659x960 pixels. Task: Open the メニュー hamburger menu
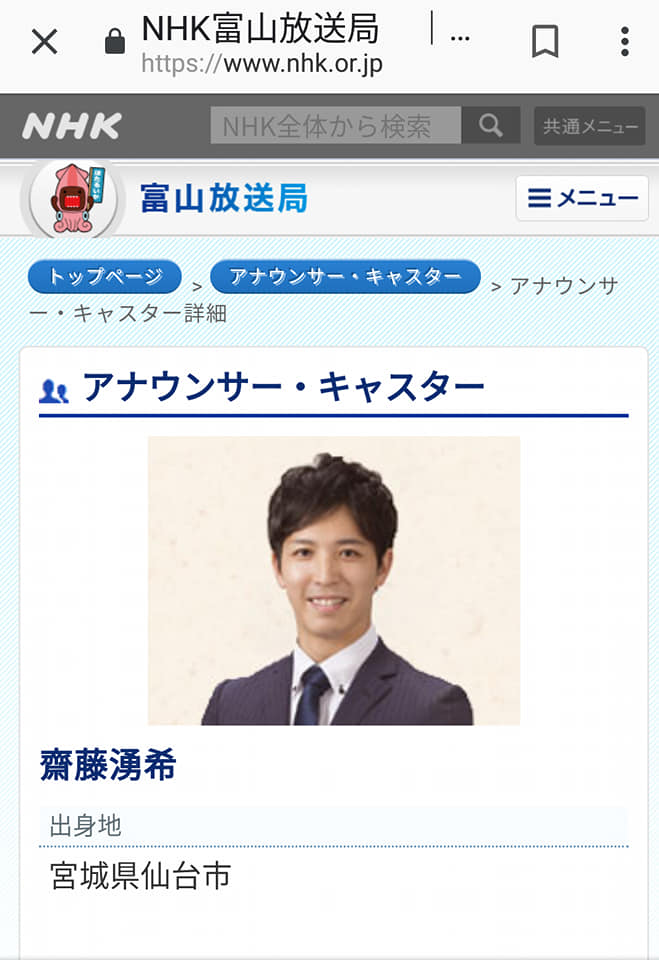[x=582, y=198]
